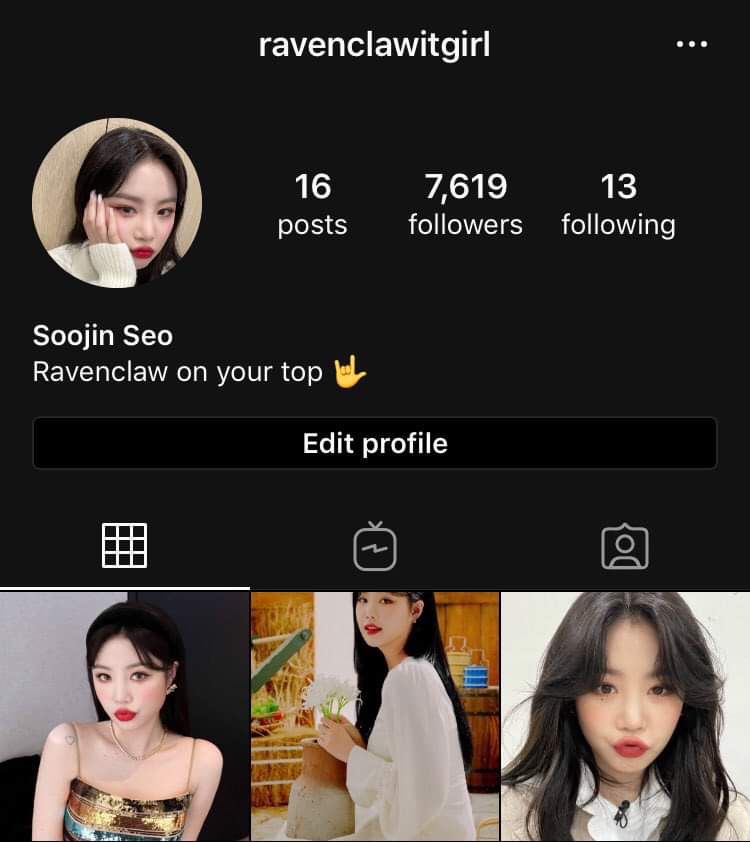Open the post with the pouting selfie
Screen dimensions: 750x842
coord(626,716)
